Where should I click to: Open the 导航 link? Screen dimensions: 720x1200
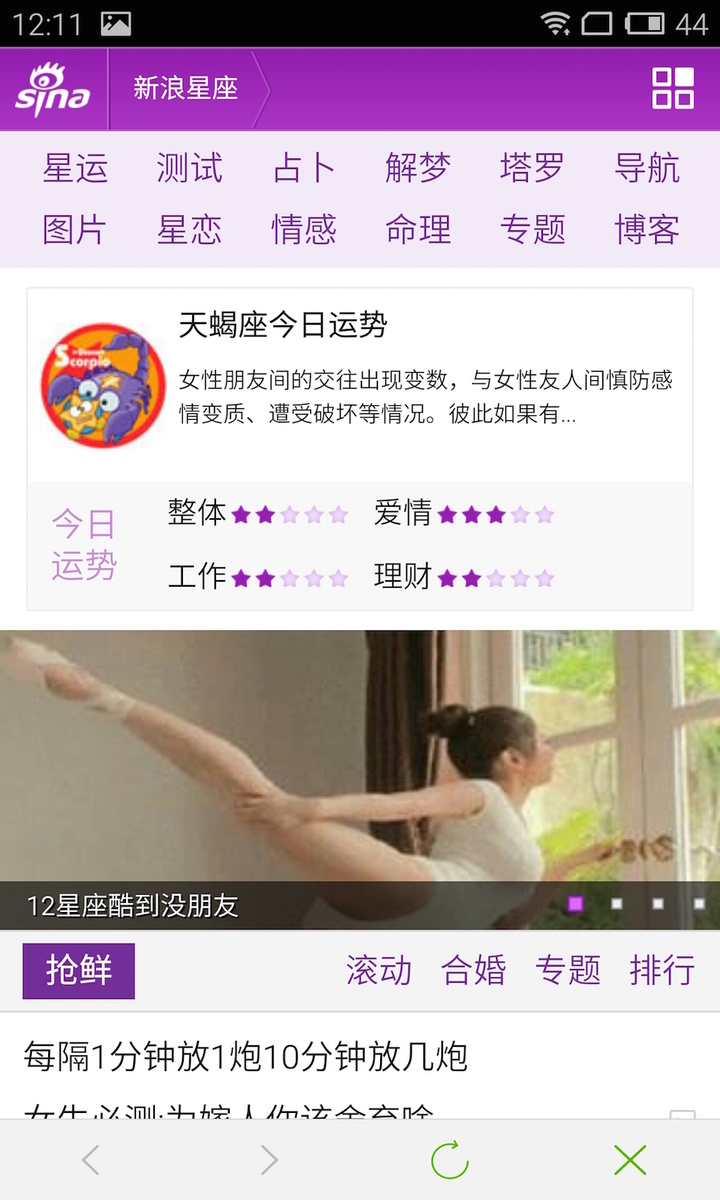[x=647, y=168]
